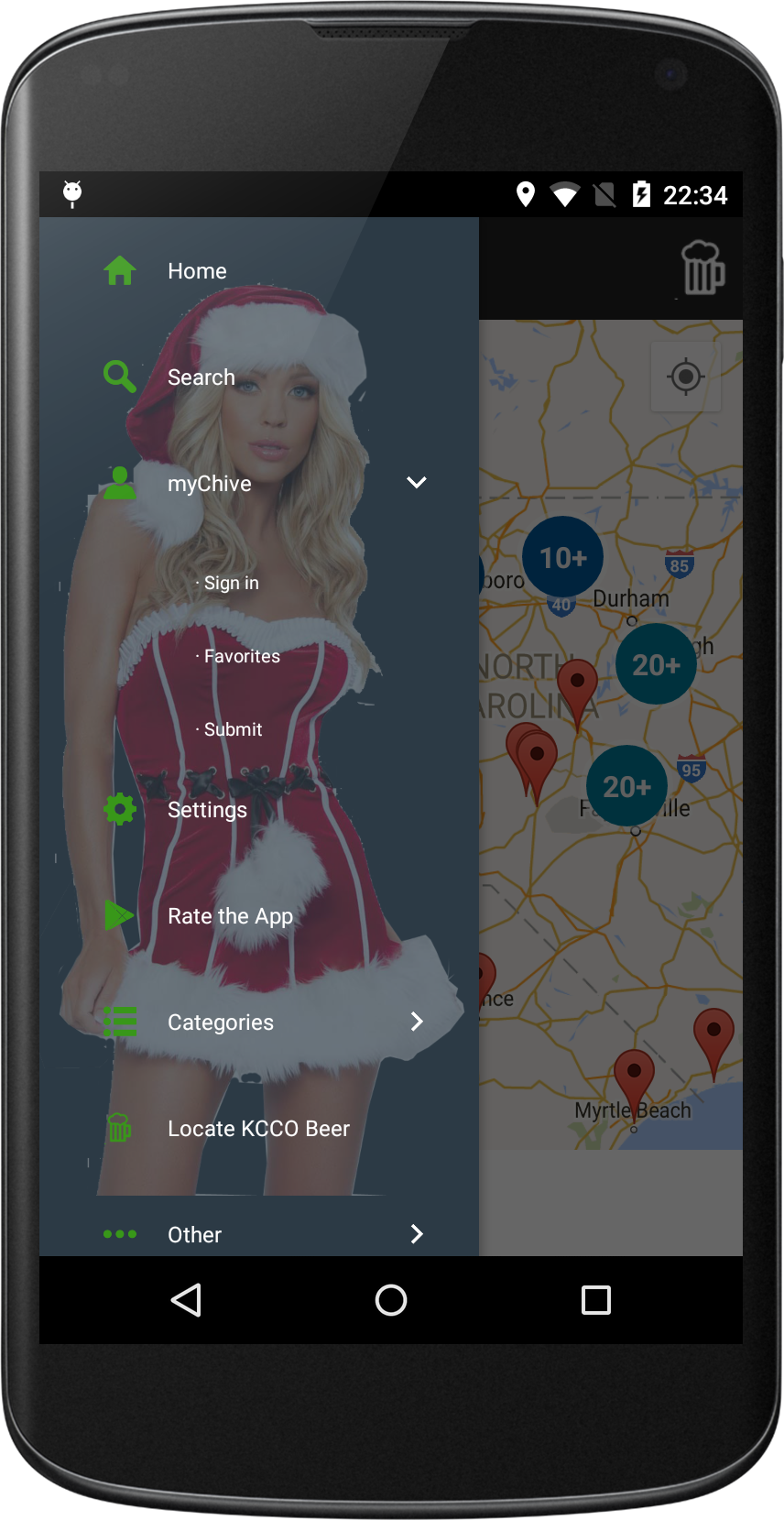Open Locate KCCO Beer
The width and height of the screenshot is (784, 1520).
point(258,1129)
